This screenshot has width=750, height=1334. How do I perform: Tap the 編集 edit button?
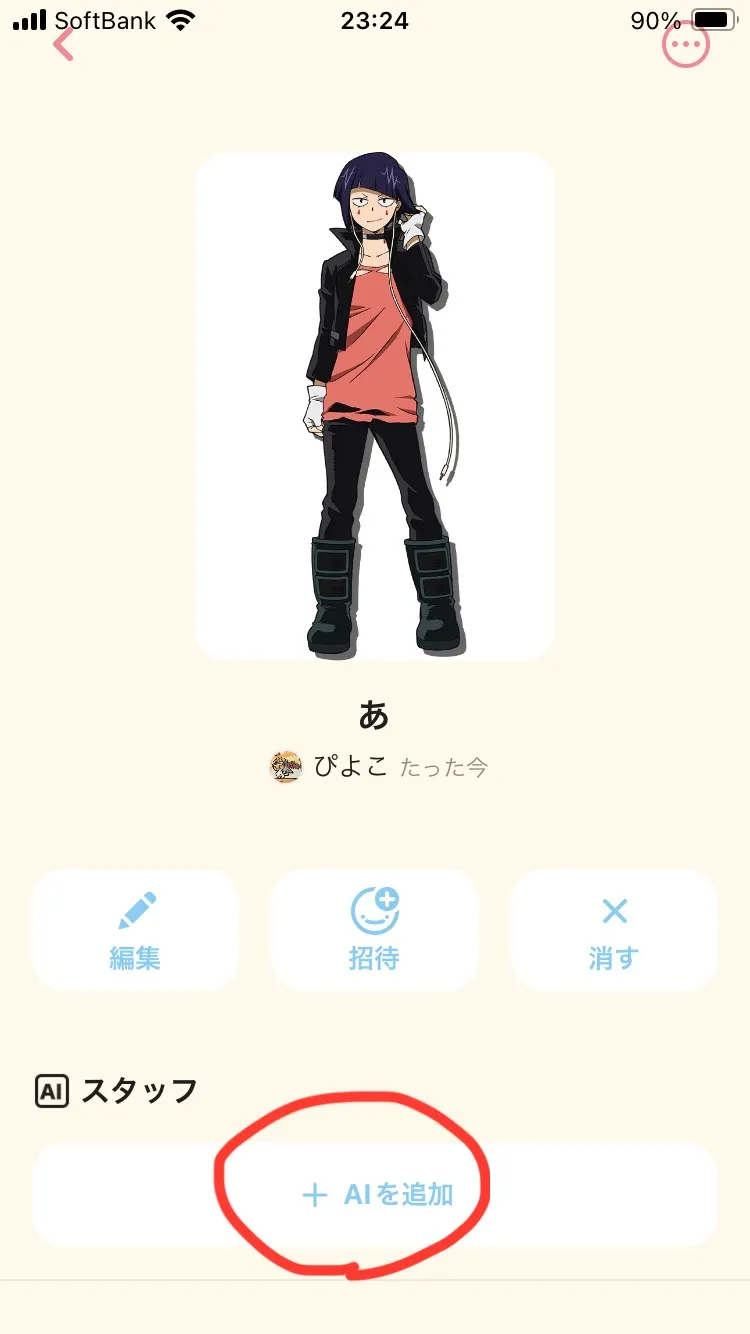click(135, 930)
